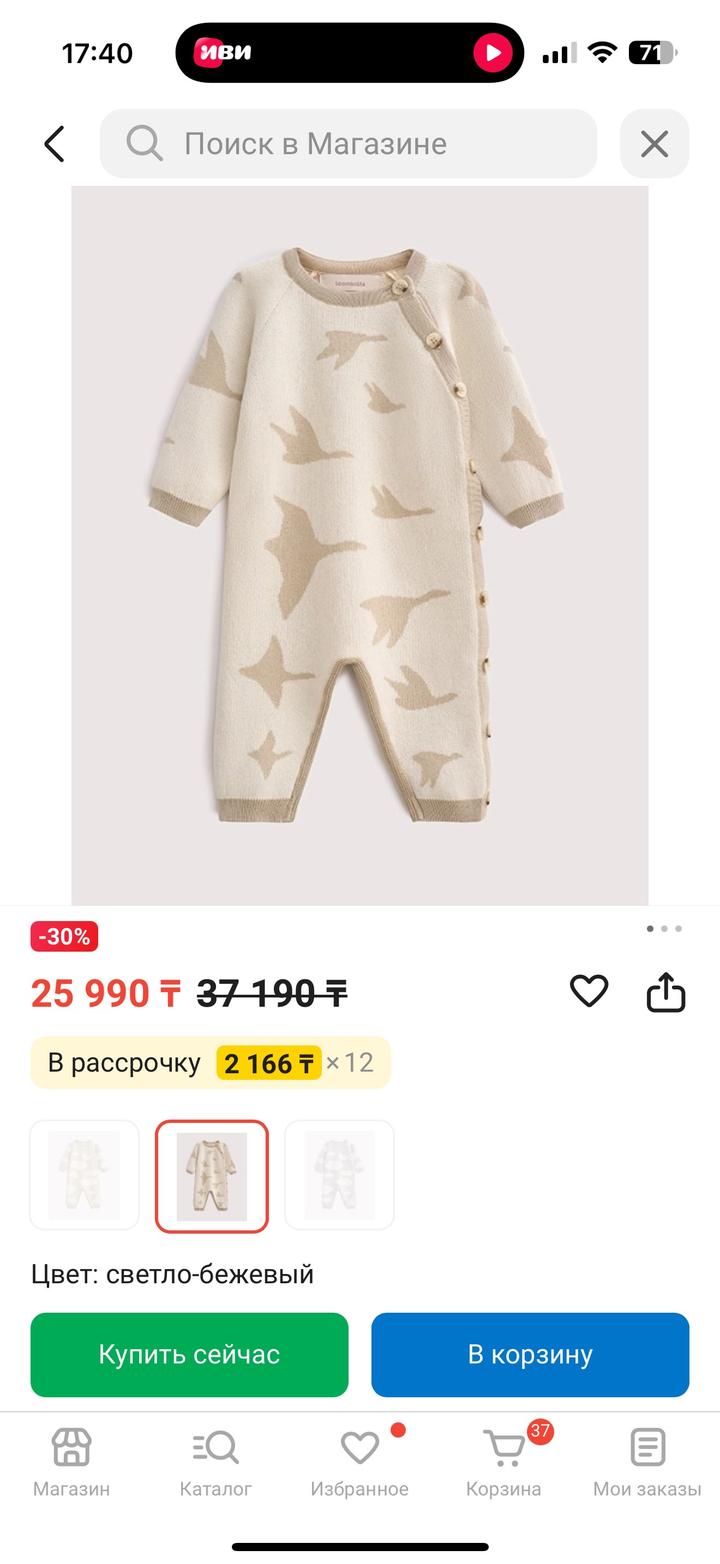The width and height of the screenshot is (720, 1564).
Task: View the Мои заказы tab
Action: 647,1462
